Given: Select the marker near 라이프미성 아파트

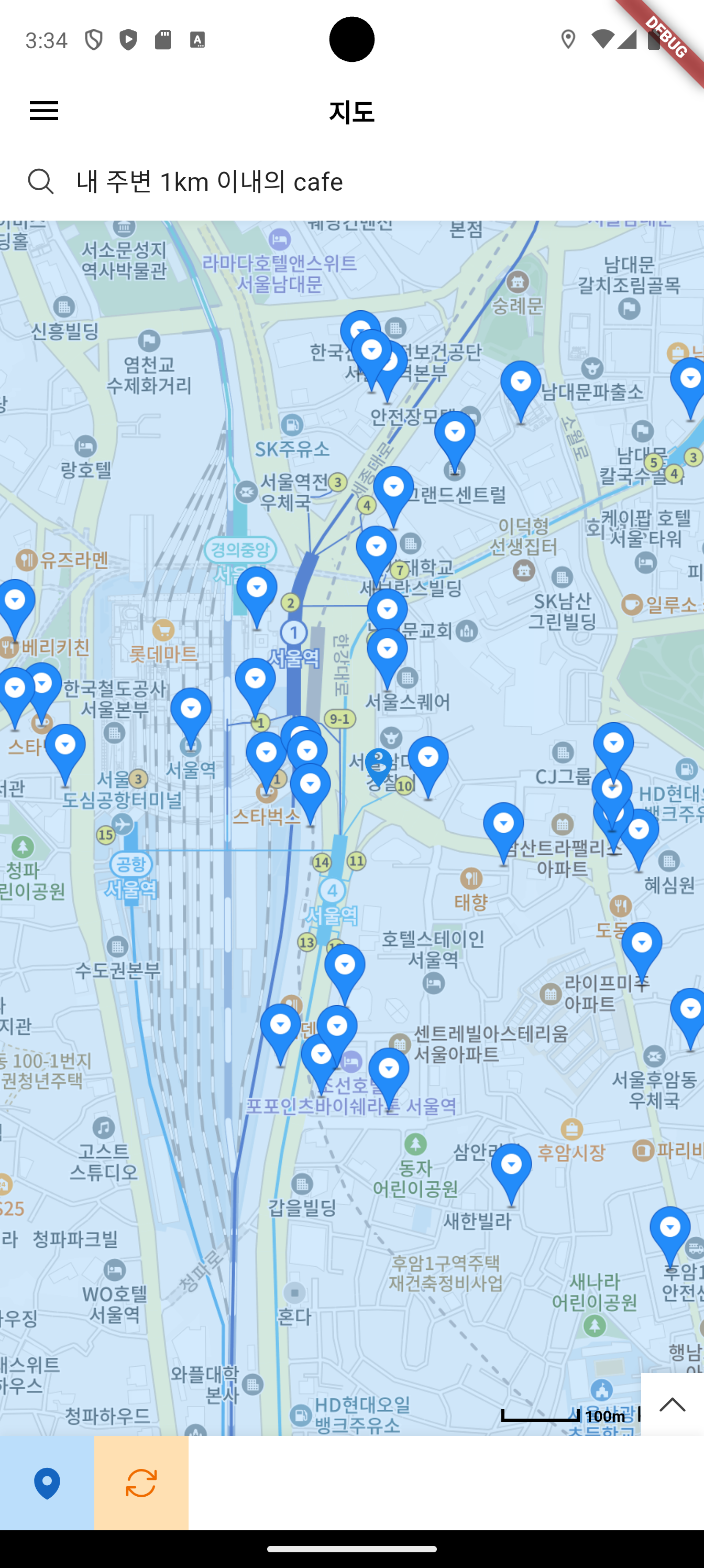Looking at the screenshot, I should [x=641, y=945].
